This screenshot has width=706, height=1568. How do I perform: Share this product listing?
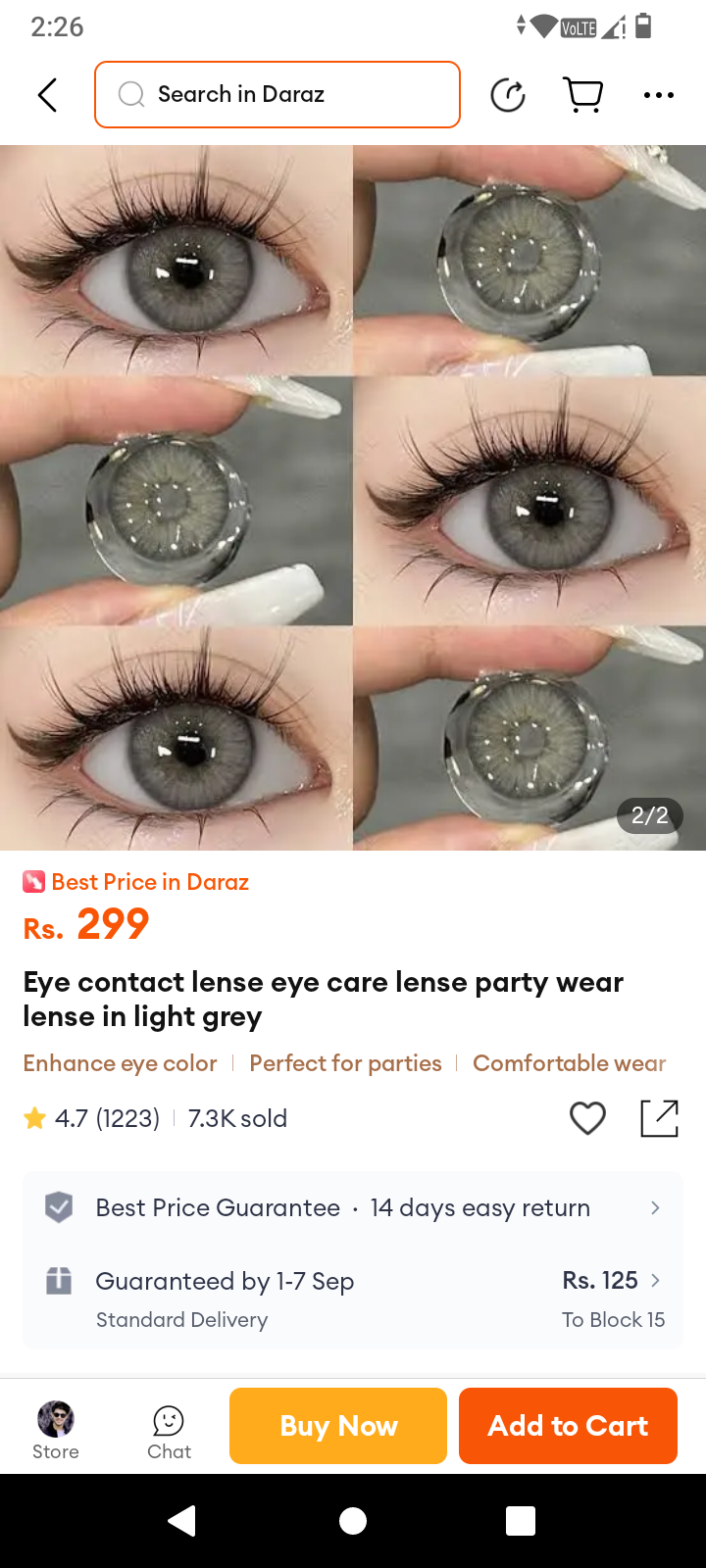point(659,1118)
